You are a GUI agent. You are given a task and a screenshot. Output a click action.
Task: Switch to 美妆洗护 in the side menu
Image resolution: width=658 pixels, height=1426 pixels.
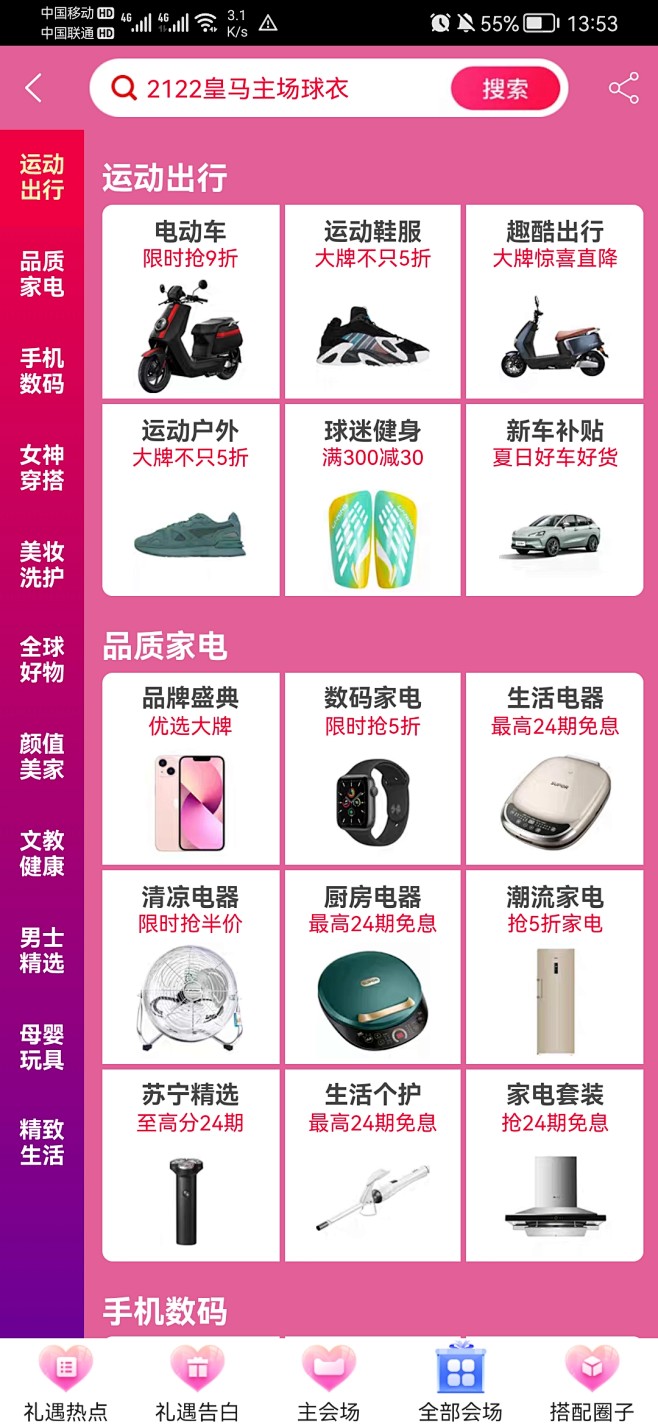coord(42,564)
